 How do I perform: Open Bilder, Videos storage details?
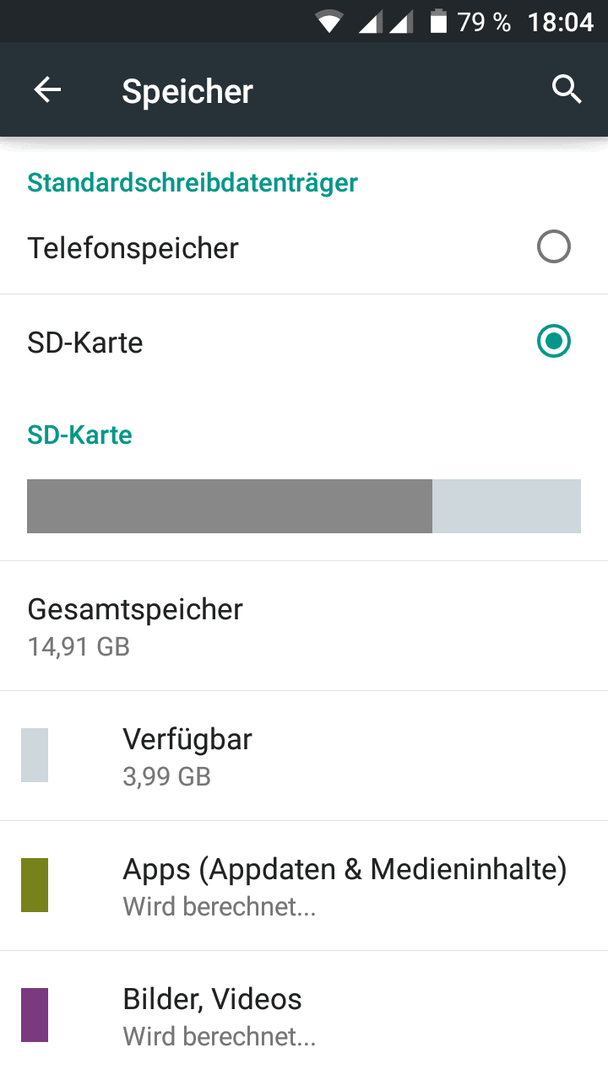click(304, 1015)
